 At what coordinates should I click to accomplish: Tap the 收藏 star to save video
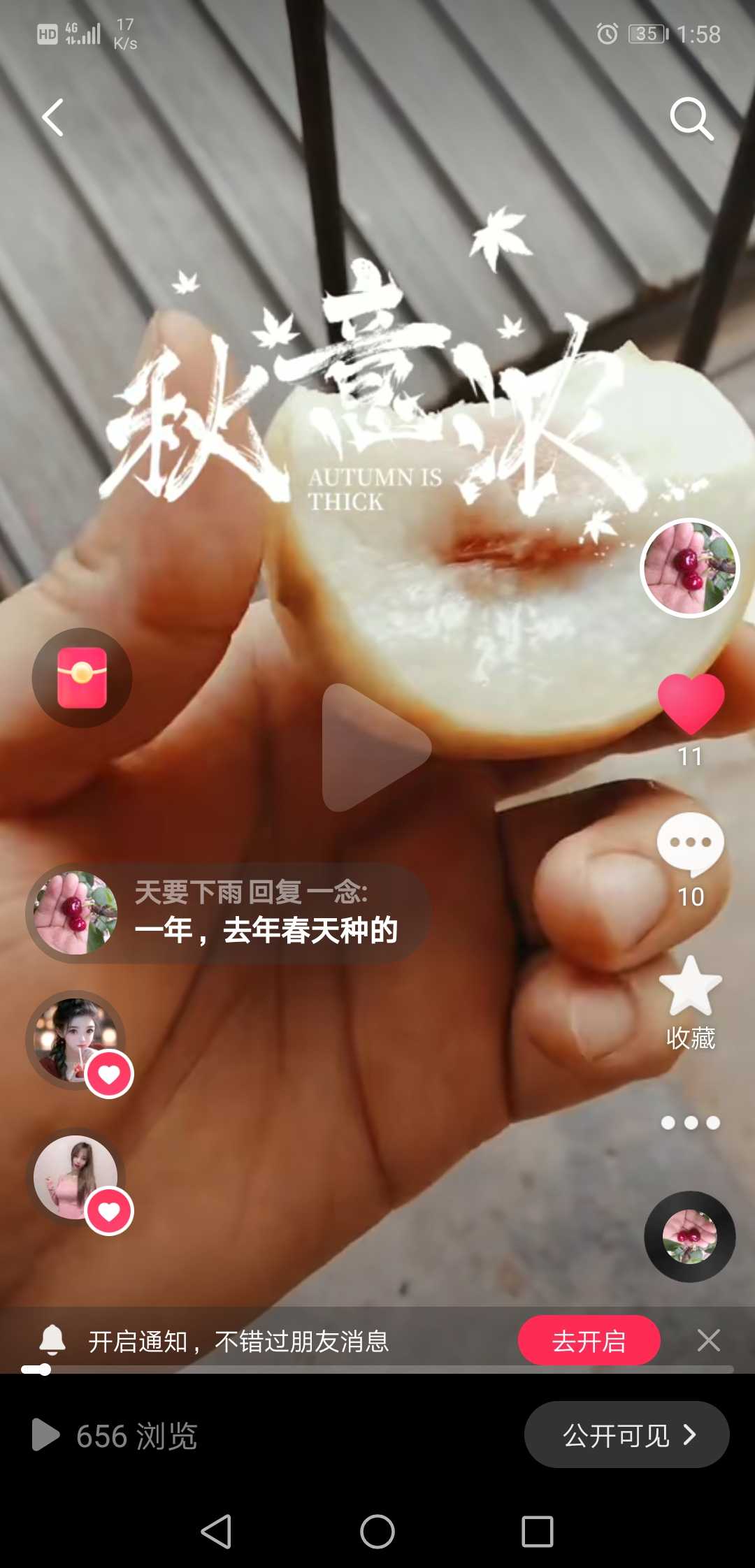click(691, 986)
